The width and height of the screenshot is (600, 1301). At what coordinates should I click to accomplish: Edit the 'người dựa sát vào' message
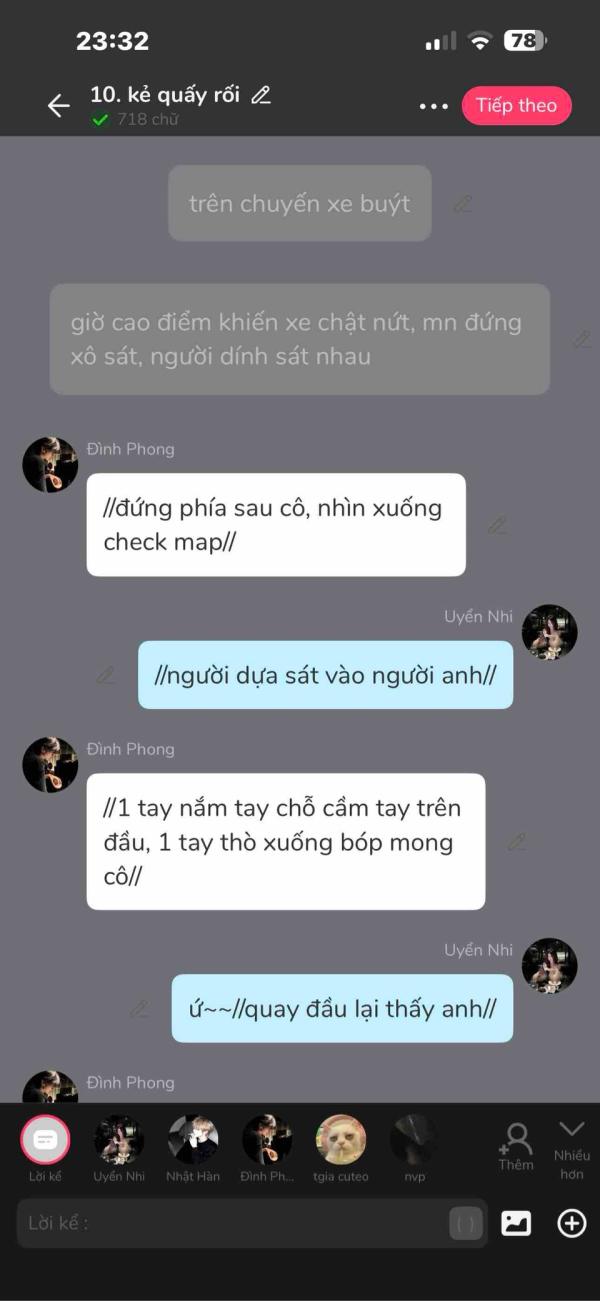[106, 675]
